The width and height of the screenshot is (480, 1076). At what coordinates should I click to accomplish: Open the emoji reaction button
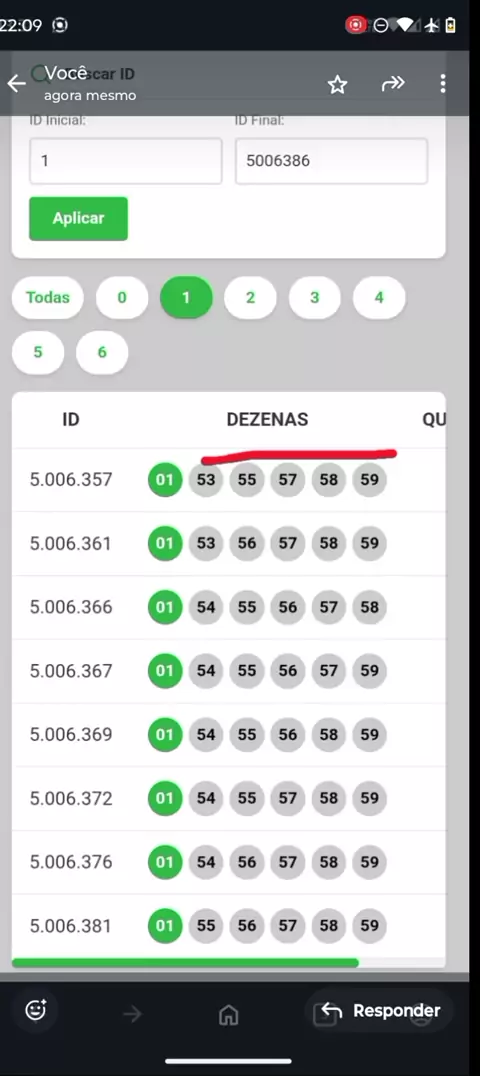[35, 1010]
